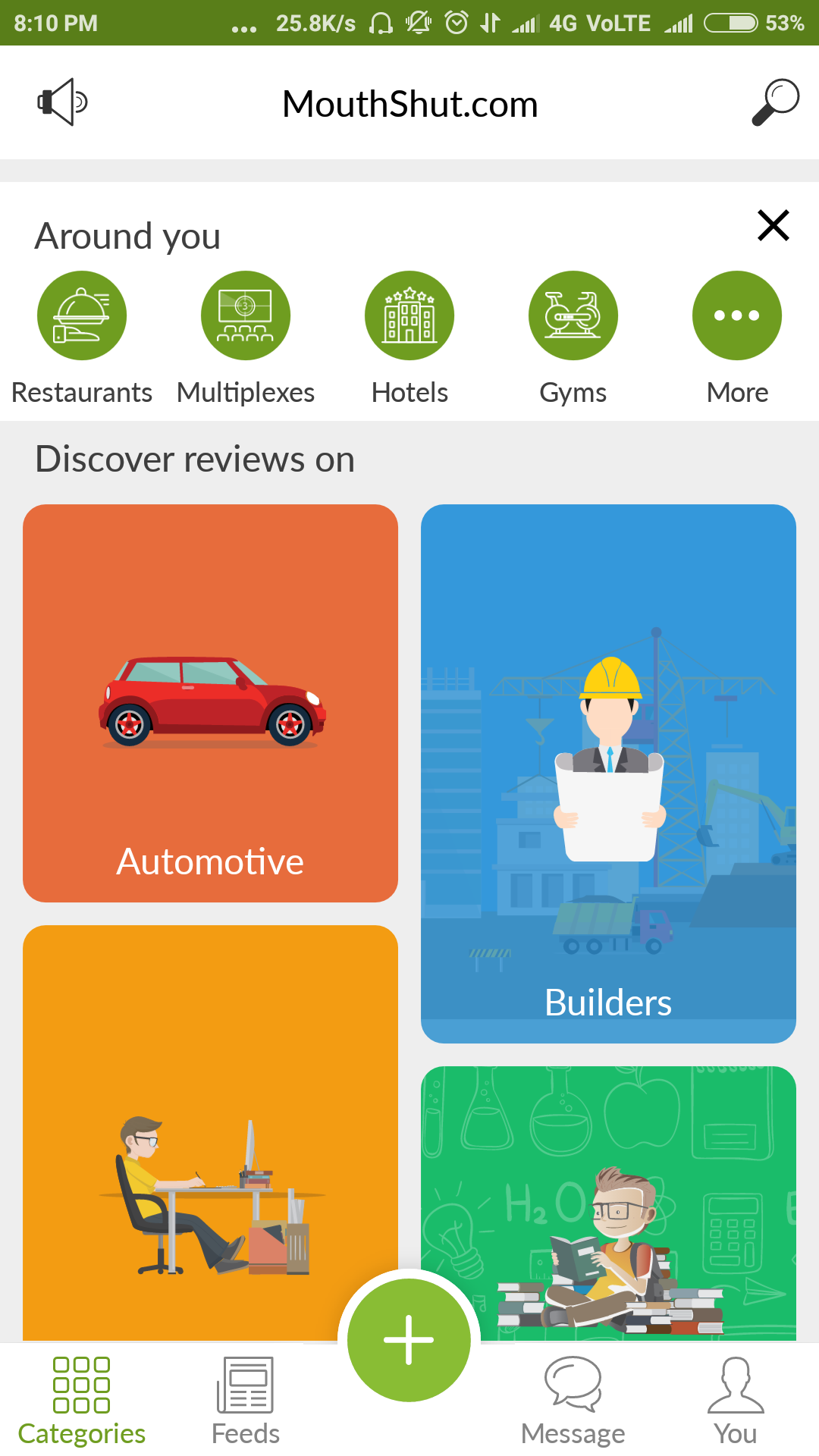Tap the green plus button
The height and width of the screenshot is (1456, 819).
409,1339
